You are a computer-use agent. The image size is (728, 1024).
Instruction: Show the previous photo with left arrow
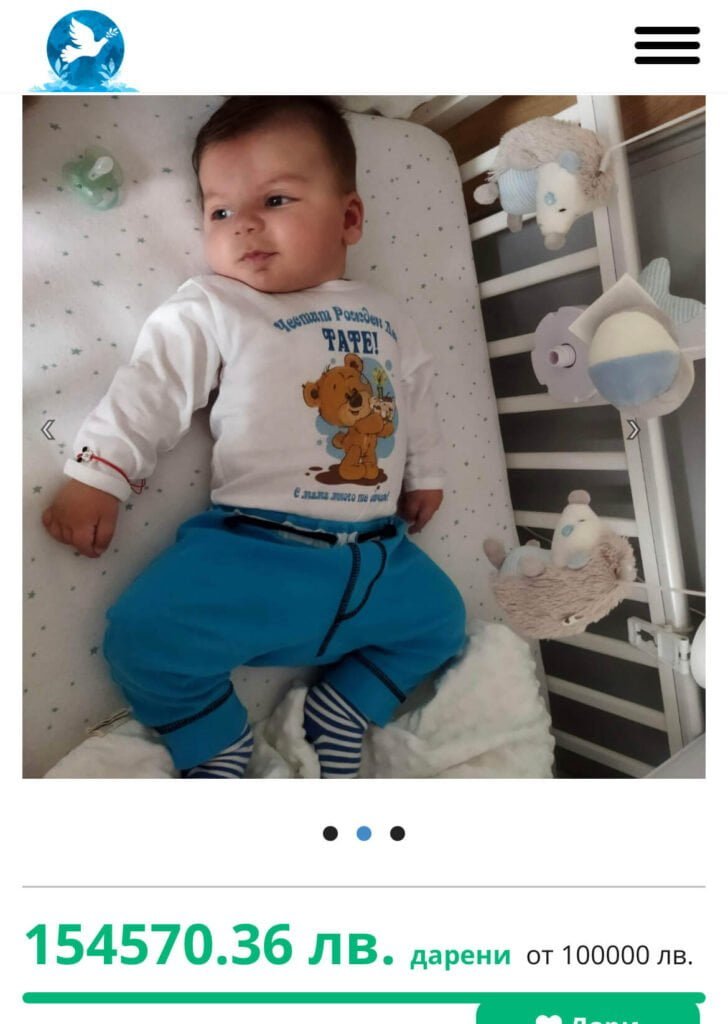[47, 430]
